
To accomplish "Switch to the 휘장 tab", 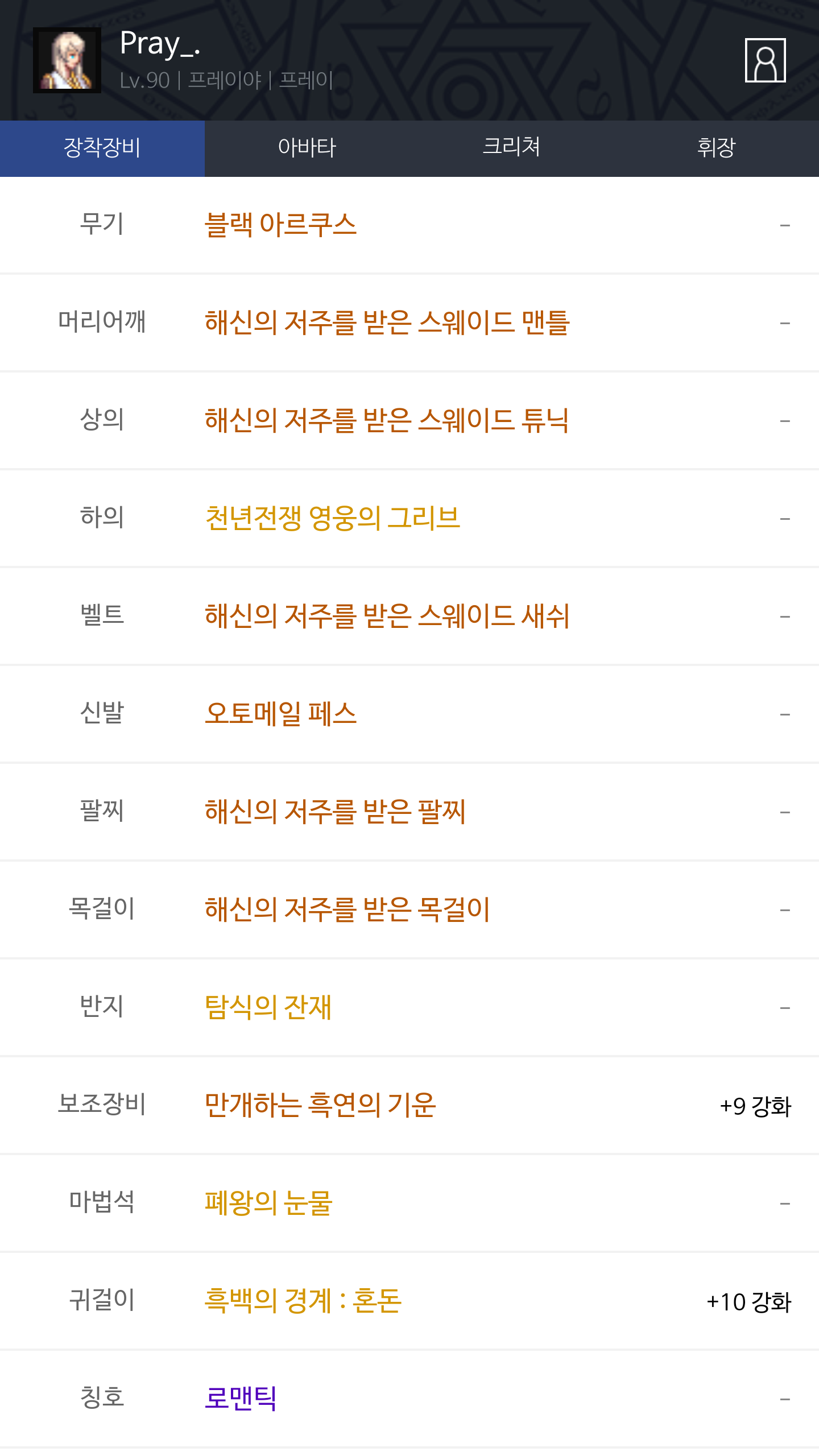I will (x=717, y=148).
